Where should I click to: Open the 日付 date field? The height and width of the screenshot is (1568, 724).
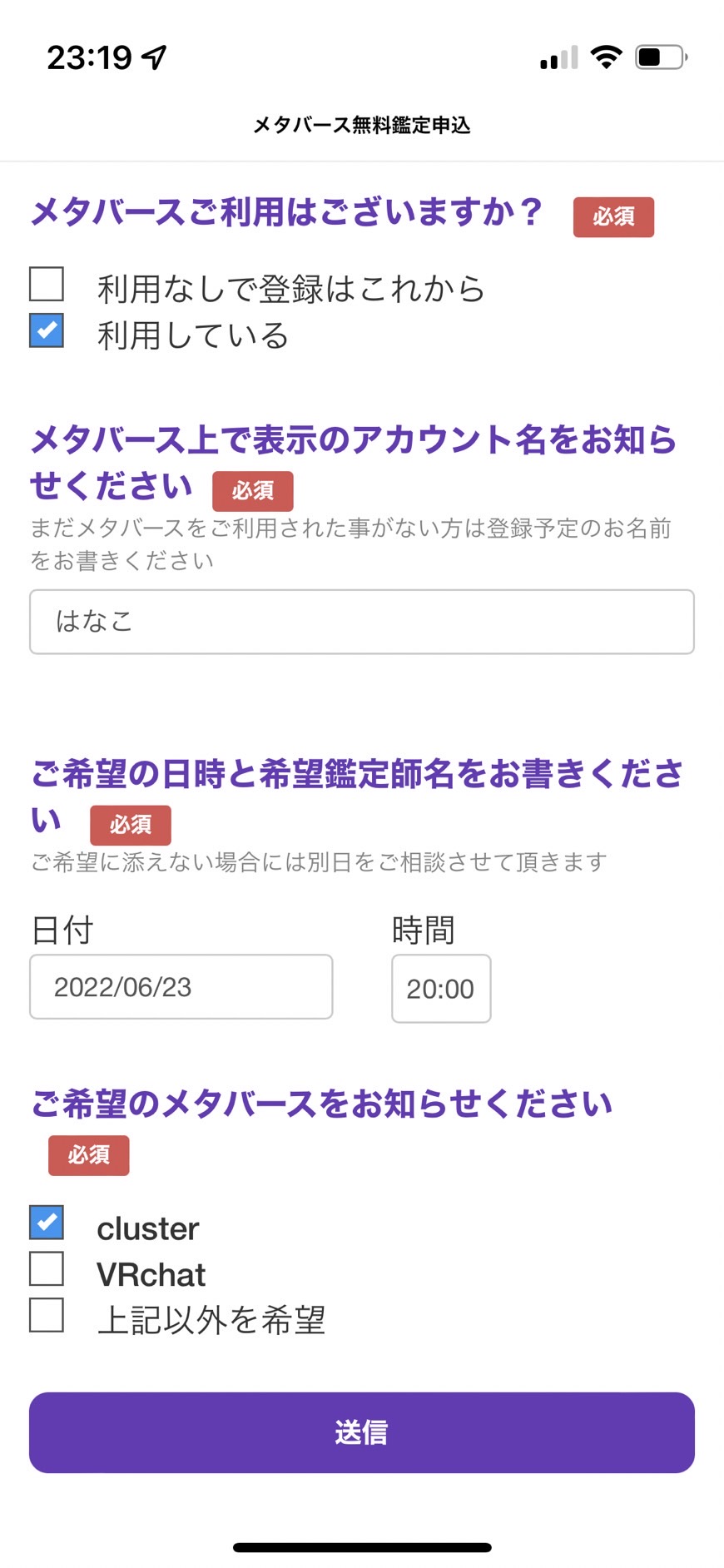click(x=181, y=987)
